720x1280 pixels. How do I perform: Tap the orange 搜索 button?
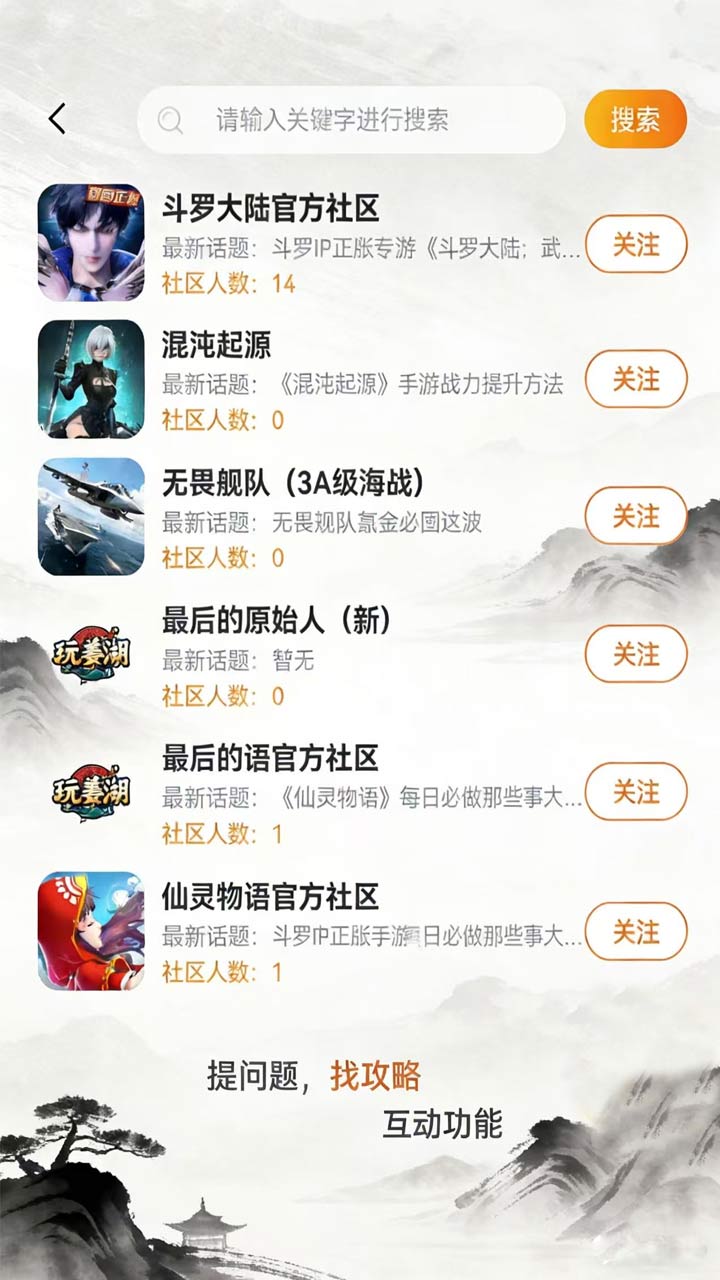635,120
